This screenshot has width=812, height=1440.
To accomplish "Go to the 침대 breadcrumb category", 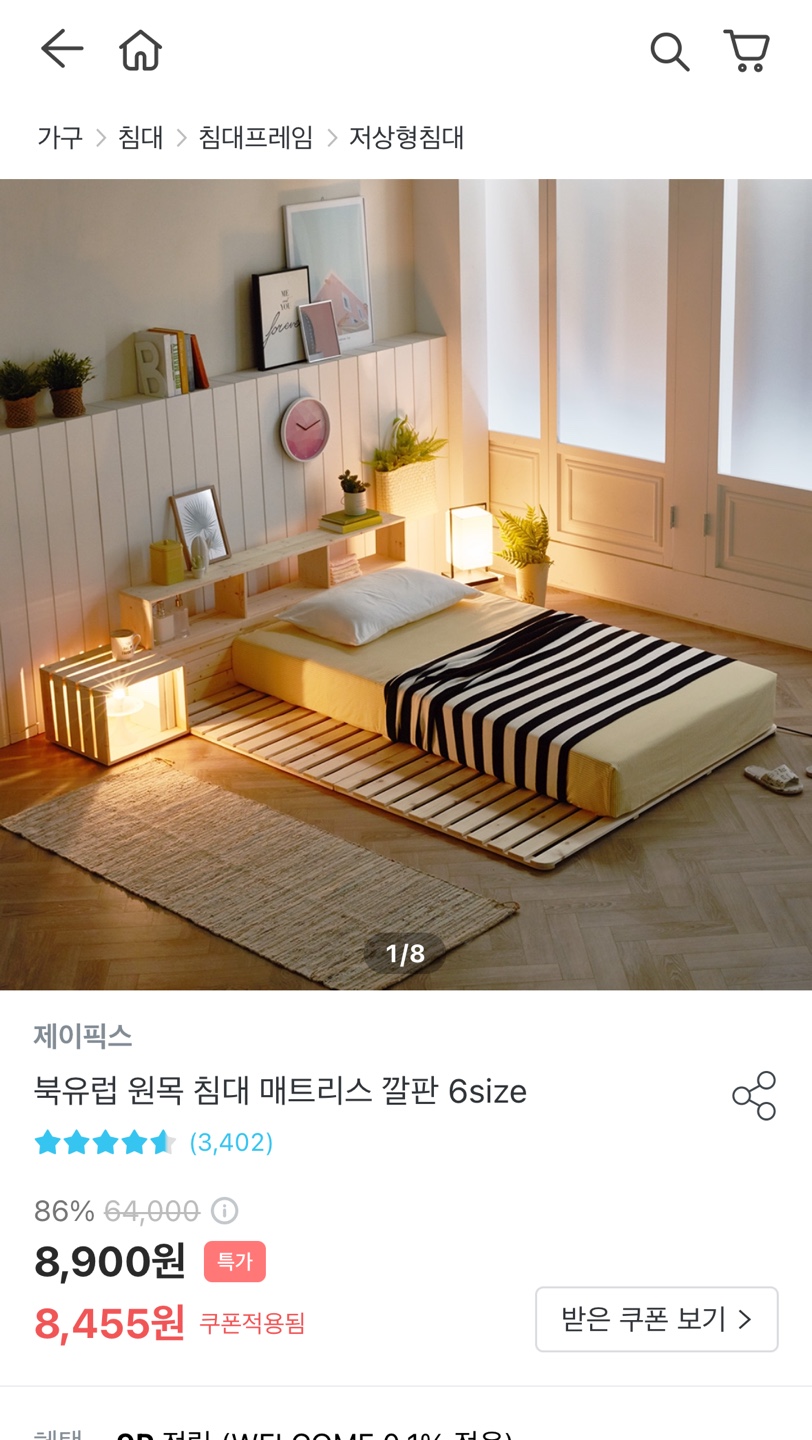I will 140,137.
